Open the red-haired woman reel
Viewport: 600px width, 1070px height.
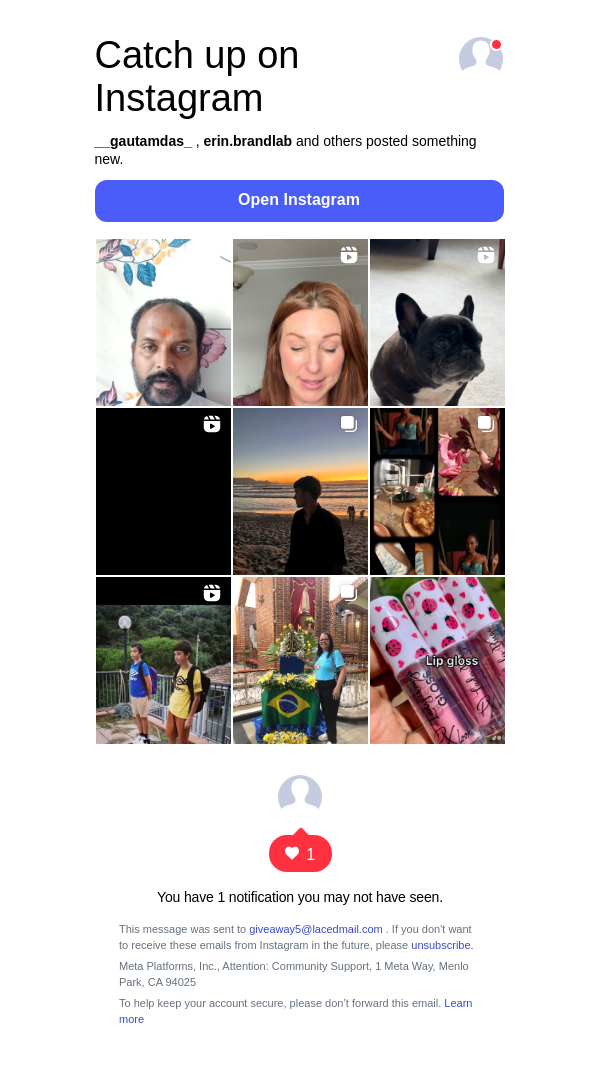300,322
